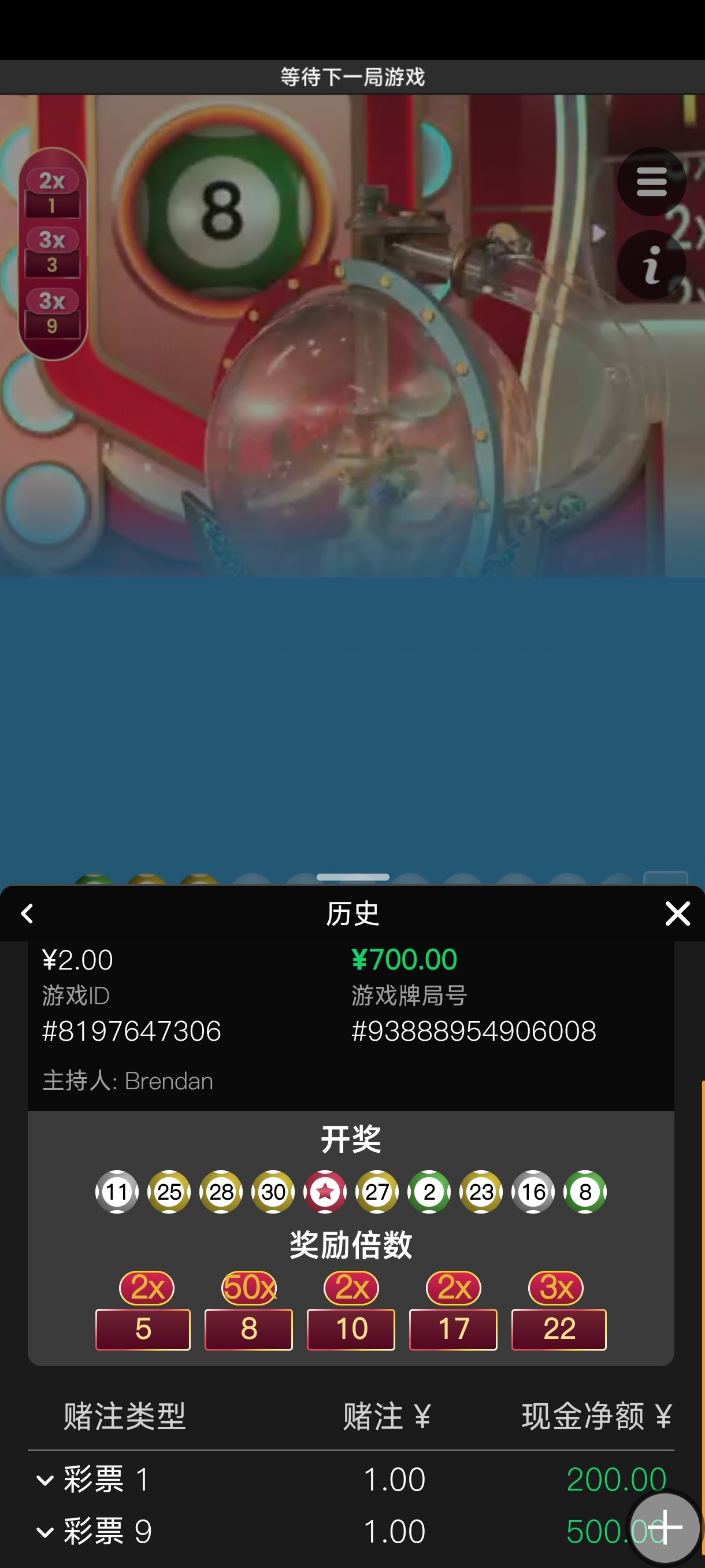Go back from the 历史 panel
Image resolution: width=705 pixels, height=1568 pixels.
tap(27, 913)
